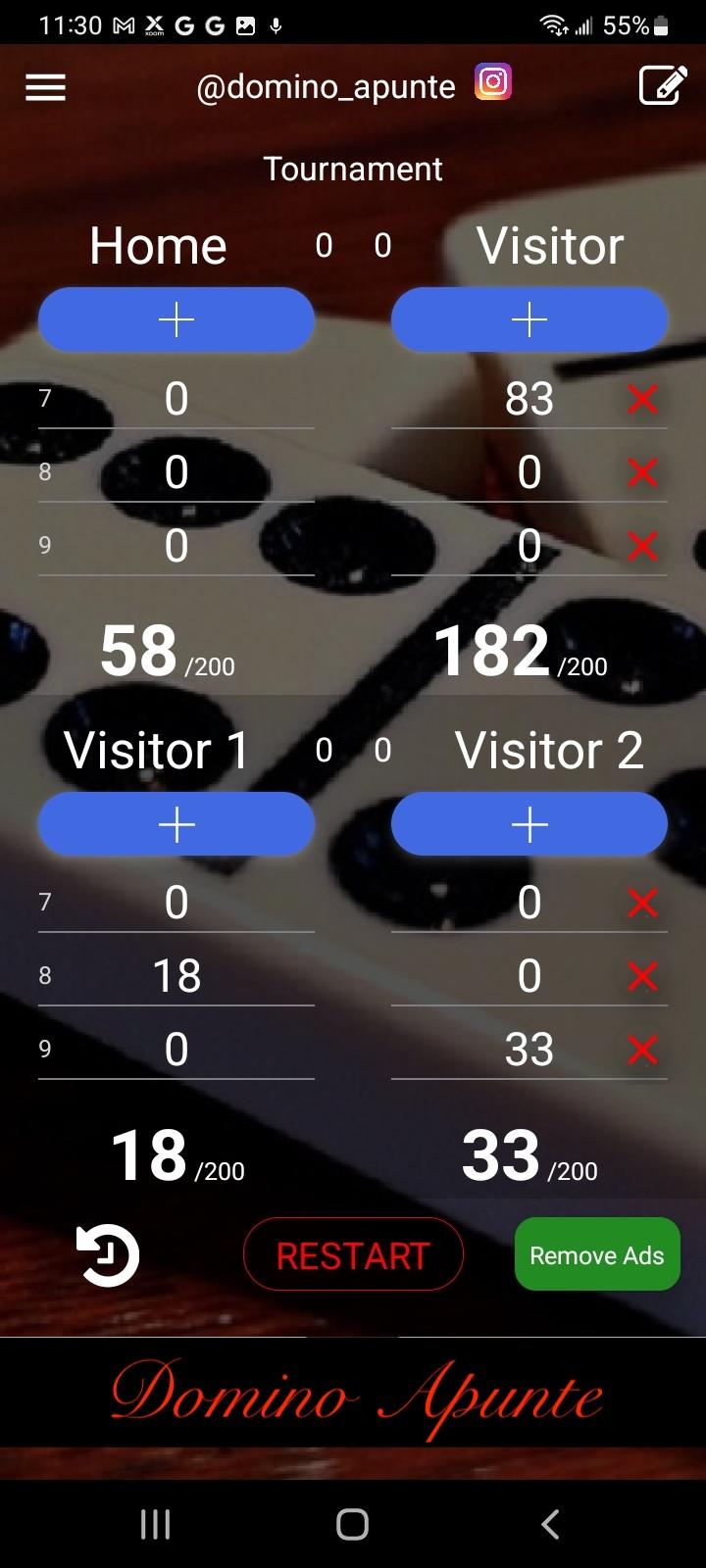Screen dimensions: 706x1568
Task: Tap the RESTART button
Action: point(353,1254)
